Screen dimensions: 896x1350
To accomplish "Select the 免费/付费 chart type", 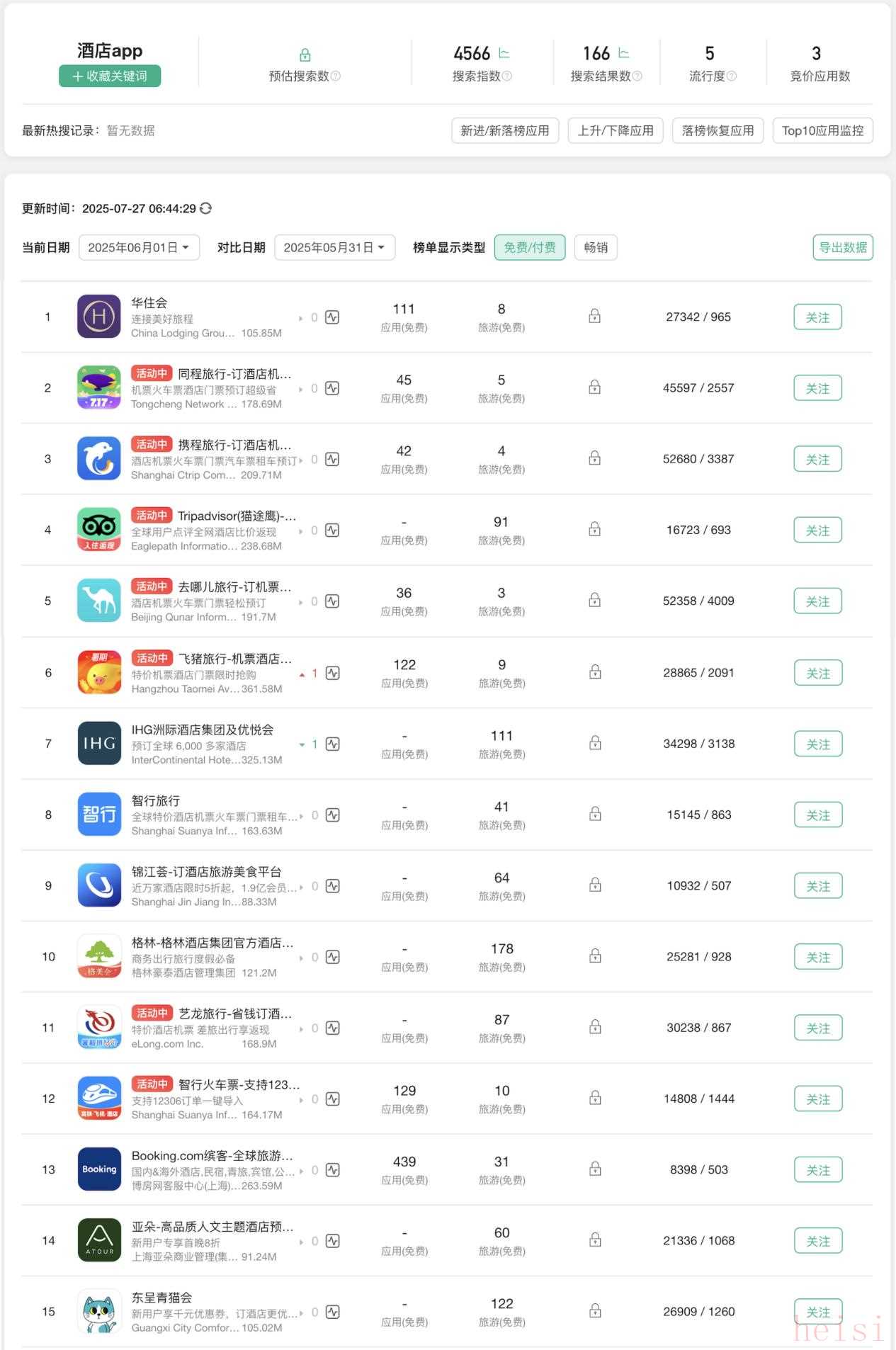I will point(529,247).
